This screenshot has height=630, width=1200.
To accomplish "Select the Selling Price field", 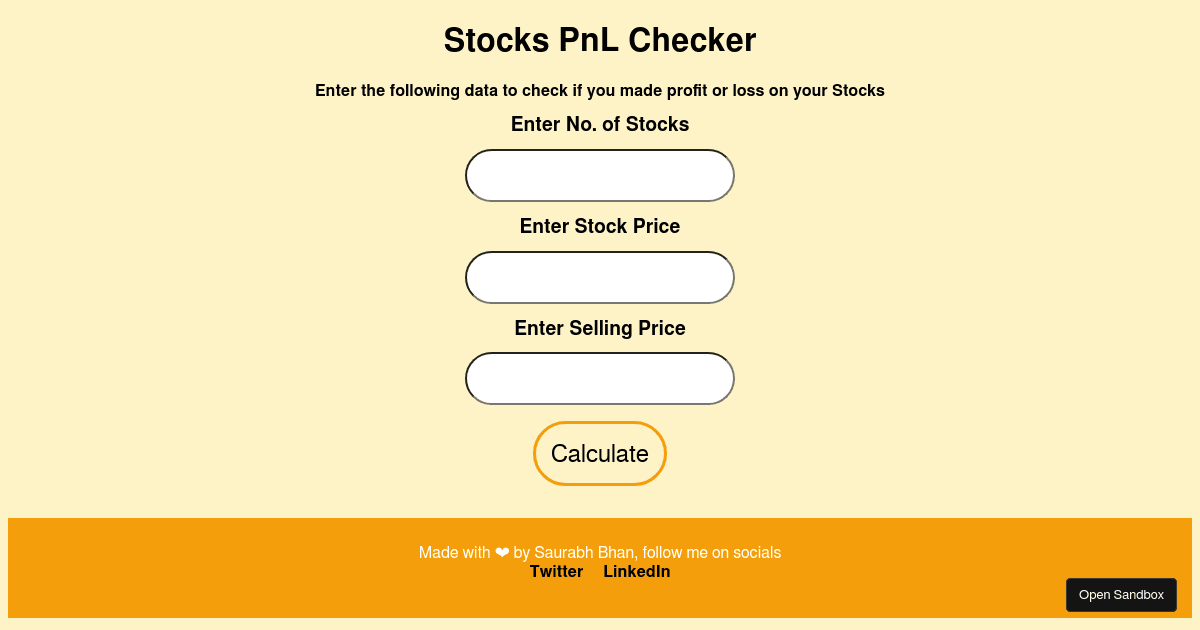I will [600, 379].
